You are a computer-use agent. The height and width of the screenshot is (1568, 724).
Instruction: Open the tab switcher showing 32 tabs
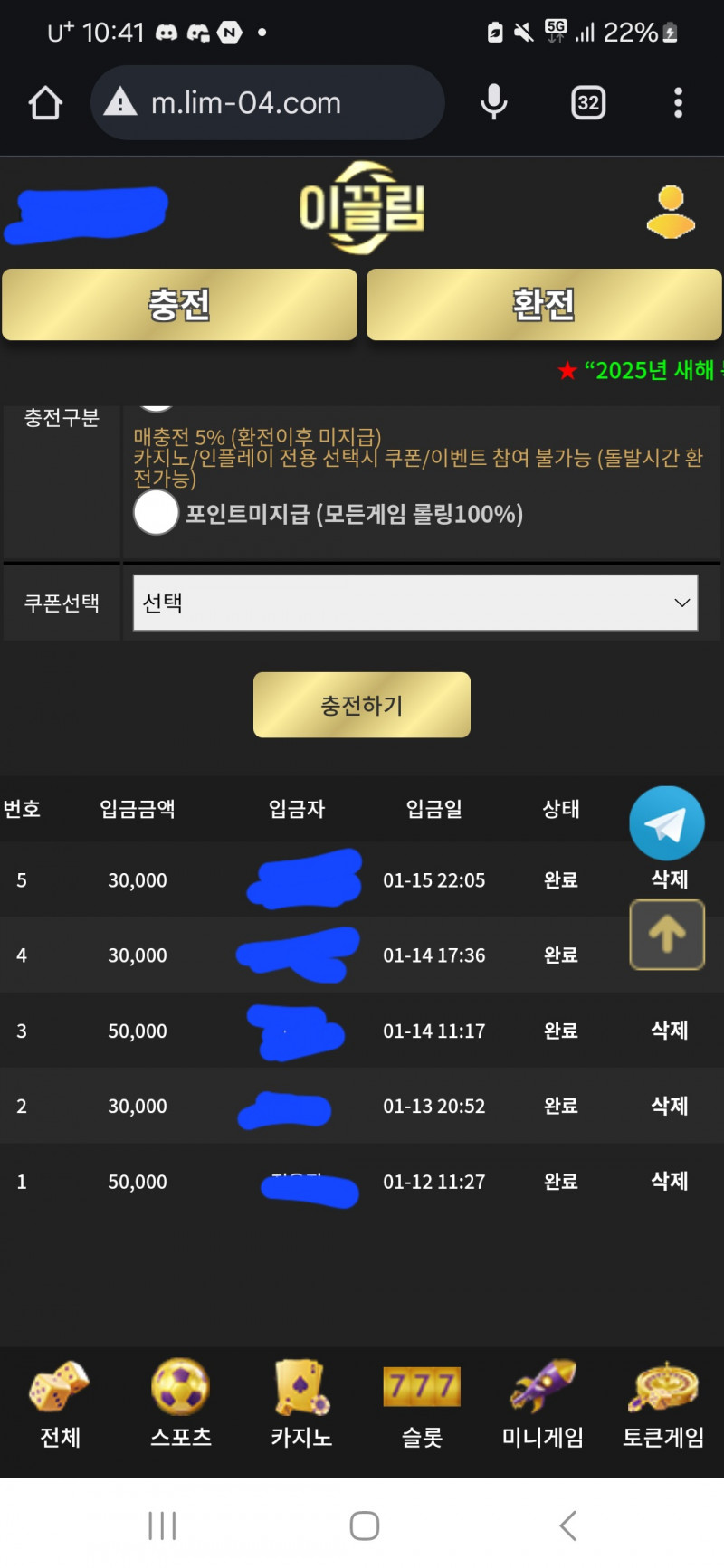pyautogui.click(x=588, y=103)
